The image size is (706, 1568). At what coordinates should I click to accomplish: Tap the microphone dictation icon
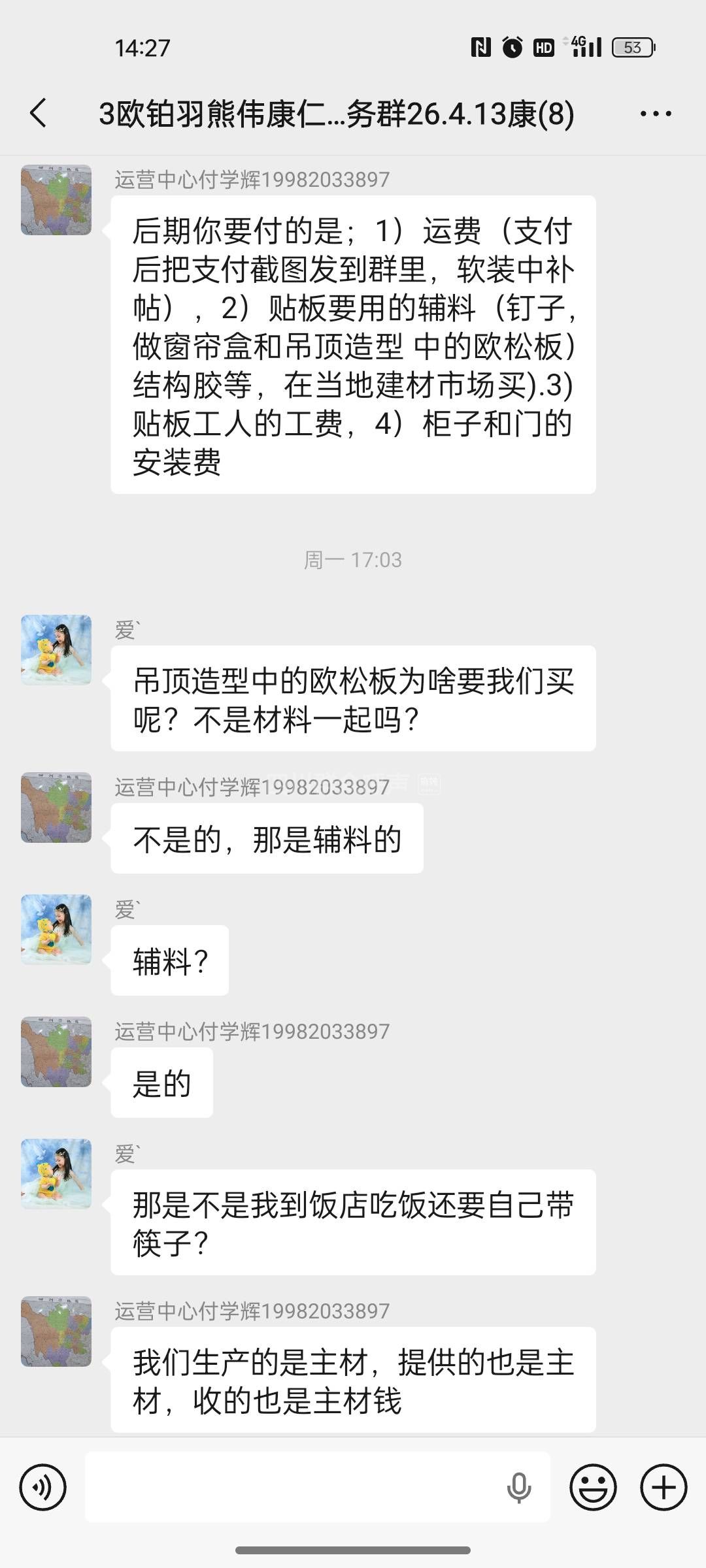point(519,1488)
